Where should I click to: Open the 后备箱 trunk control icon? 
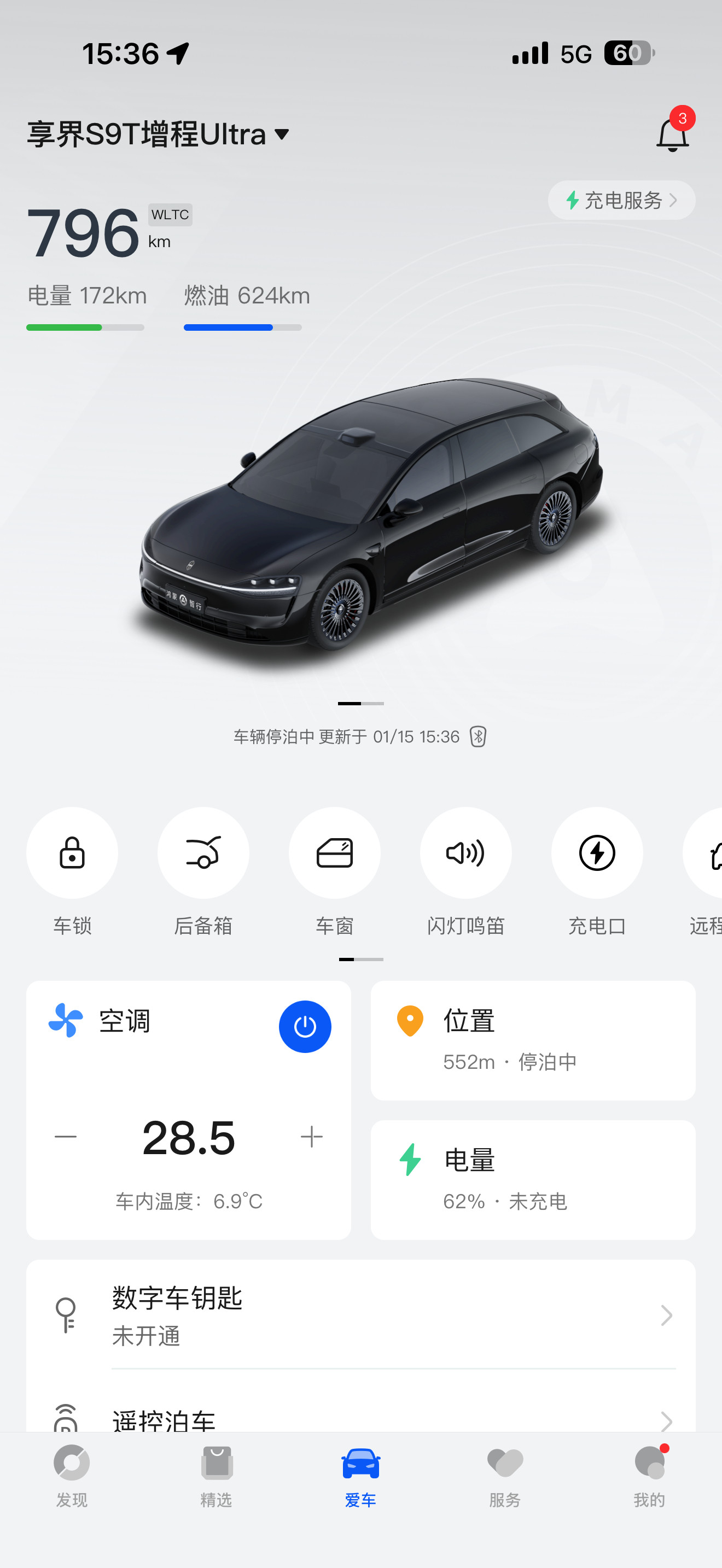tap(203, 853)
